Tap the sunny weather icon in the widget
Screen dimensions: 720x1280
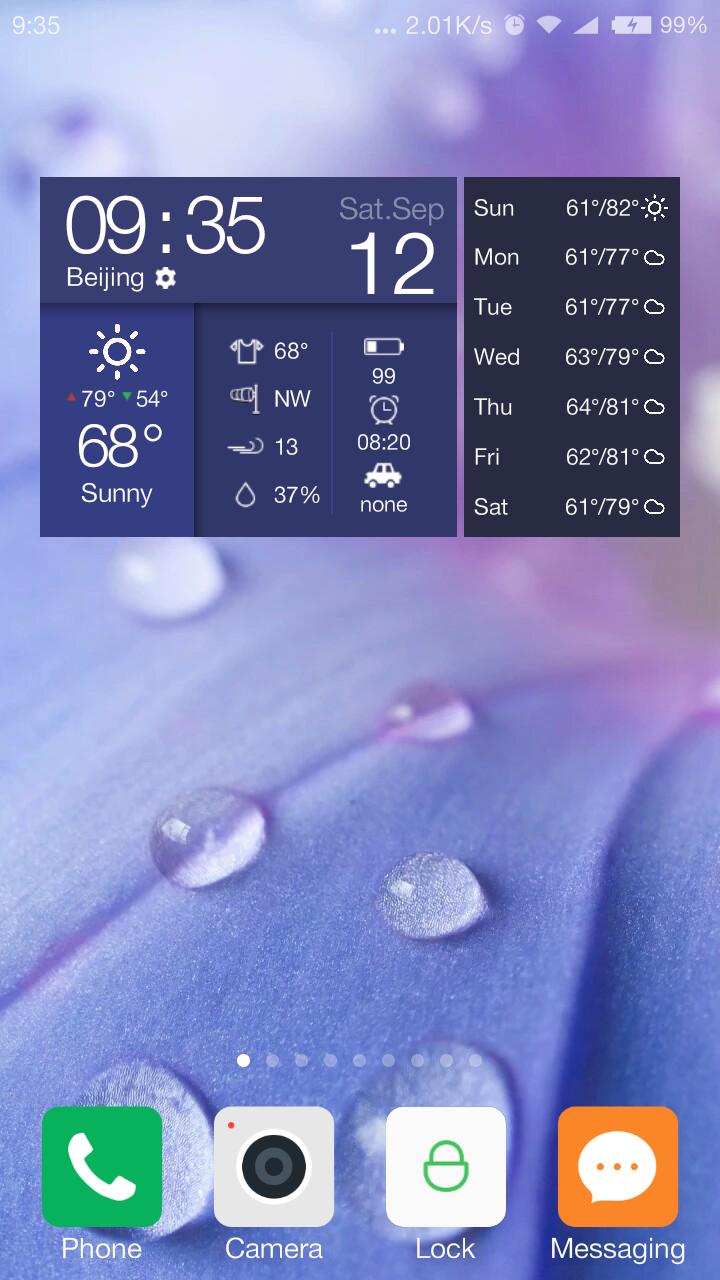pos(117,351)
